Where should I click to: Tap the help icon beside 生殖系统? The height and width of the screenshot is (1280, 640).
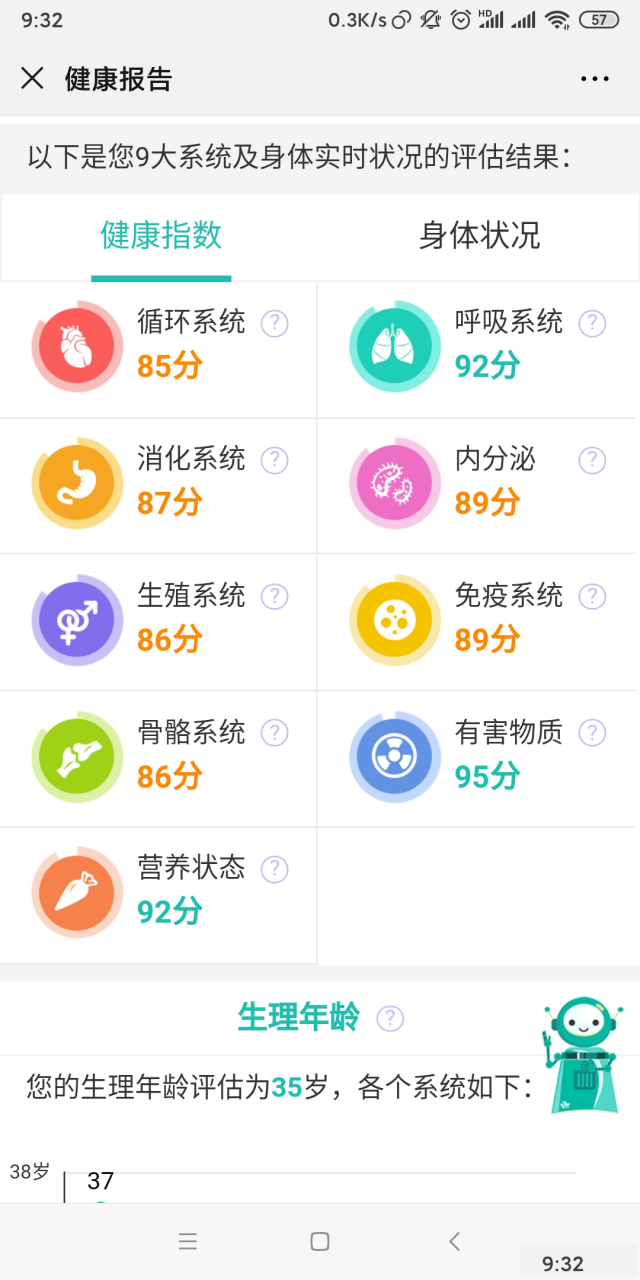click(274, 597)
